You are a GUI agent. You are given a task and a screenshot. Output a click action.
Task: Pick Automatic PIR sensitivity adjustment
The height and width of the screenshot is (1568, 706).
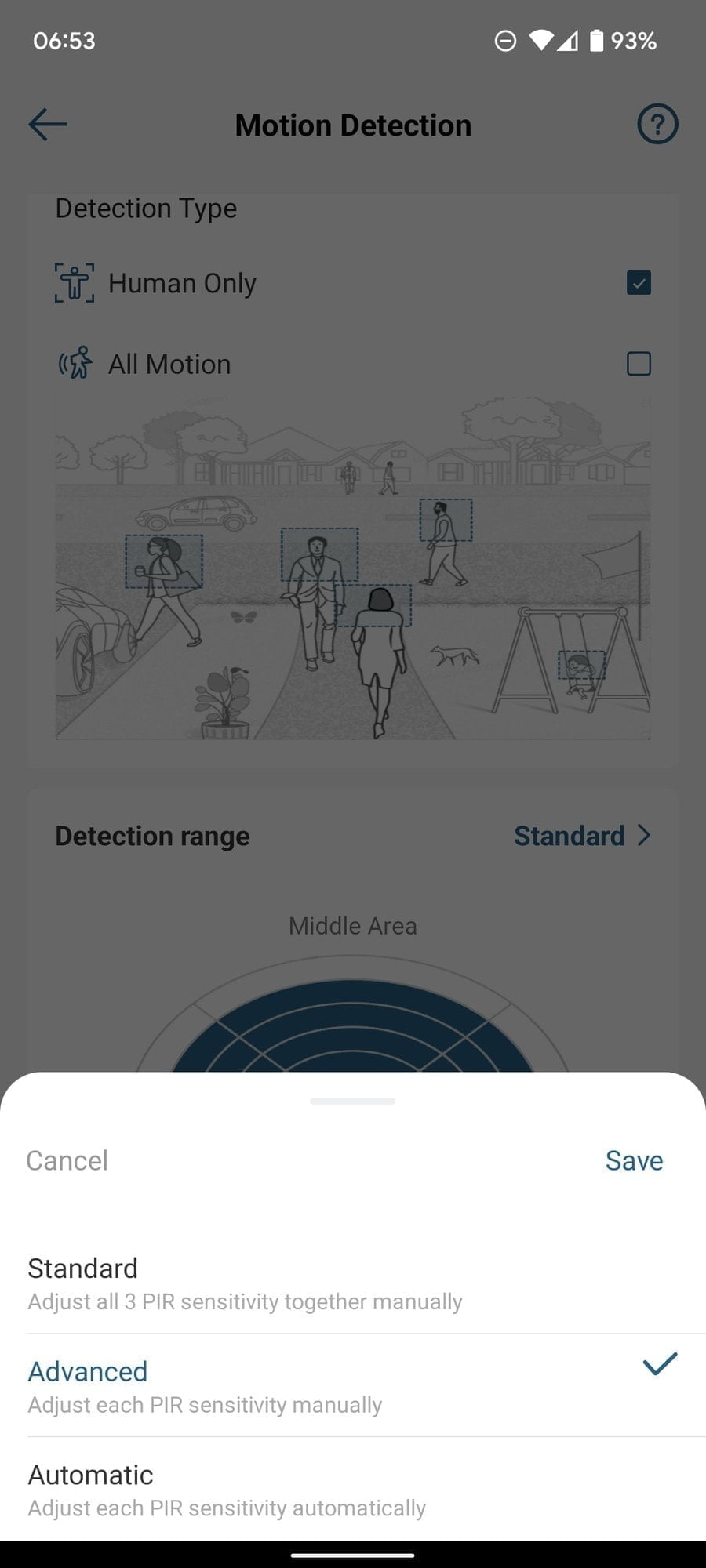point(226,1490)
